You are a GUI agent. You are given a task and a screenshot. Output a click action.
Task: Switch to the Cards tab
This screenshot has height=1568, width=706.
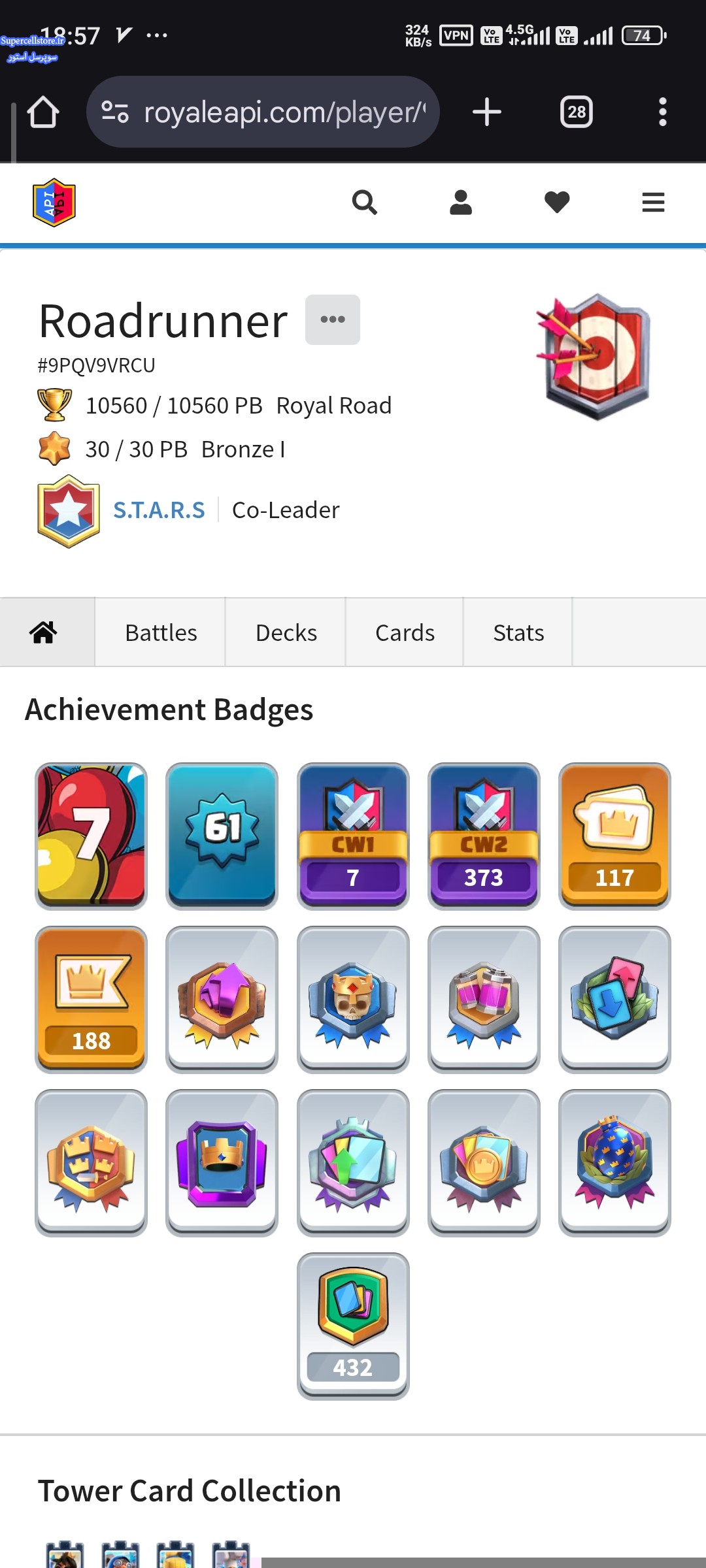405,632
